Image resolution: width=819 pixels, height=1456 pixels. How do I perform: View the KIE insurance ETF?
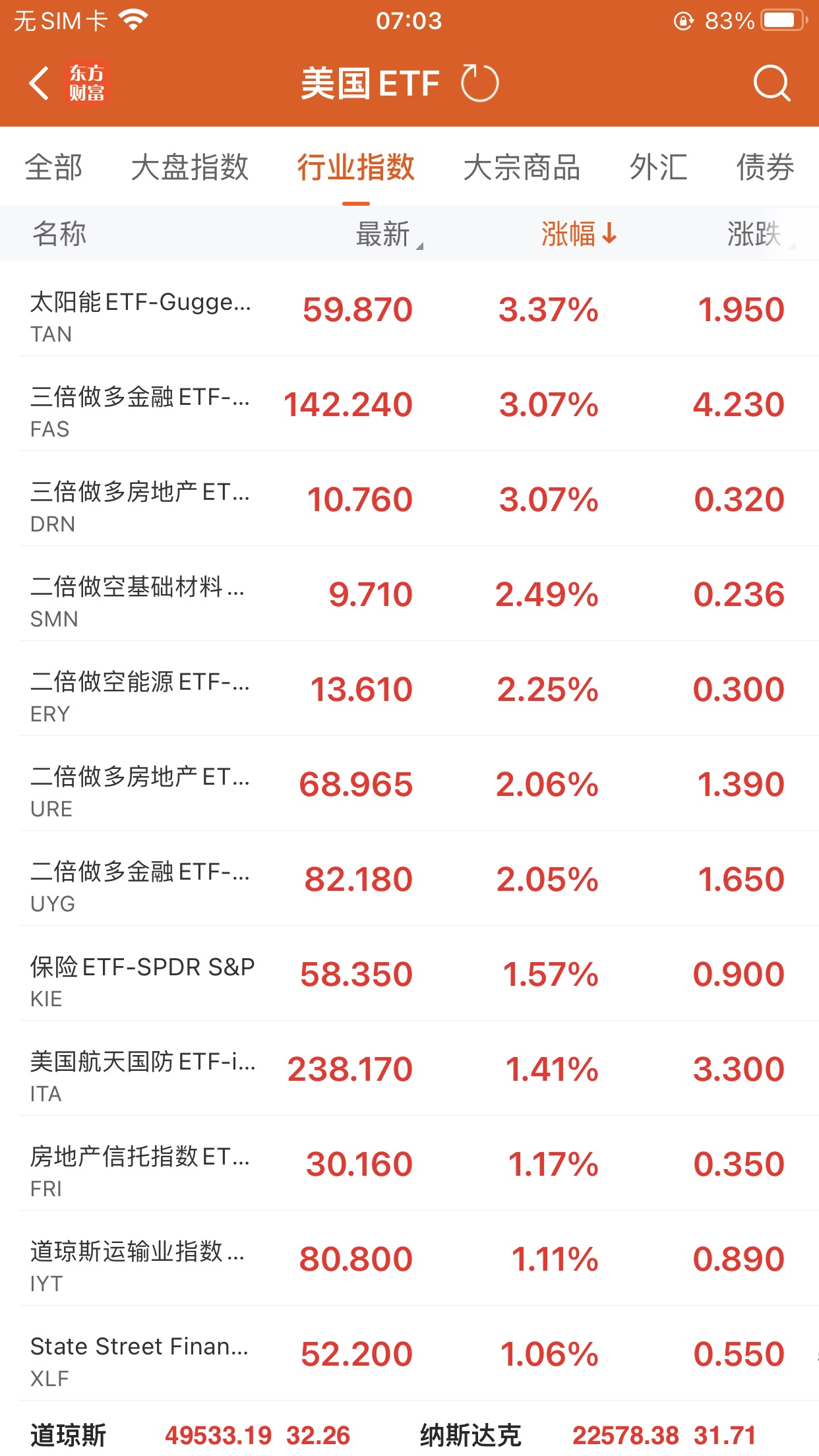(x=409, y=975)
